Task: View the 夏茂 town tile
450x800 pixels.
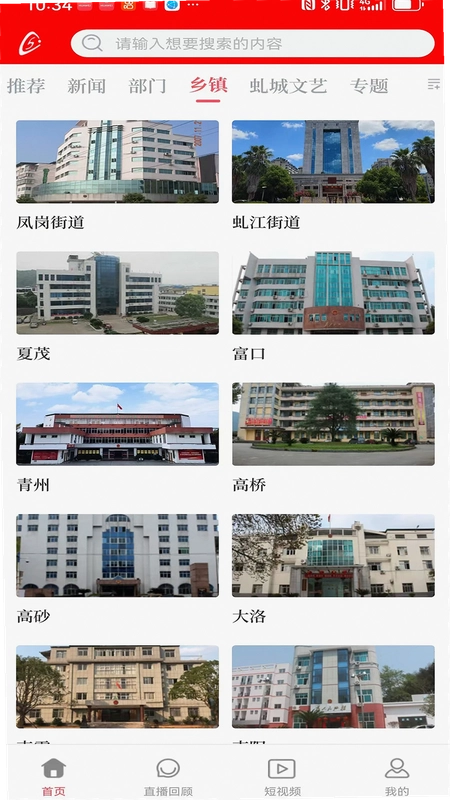Action: pyautogui.click(x=117, y=307)
